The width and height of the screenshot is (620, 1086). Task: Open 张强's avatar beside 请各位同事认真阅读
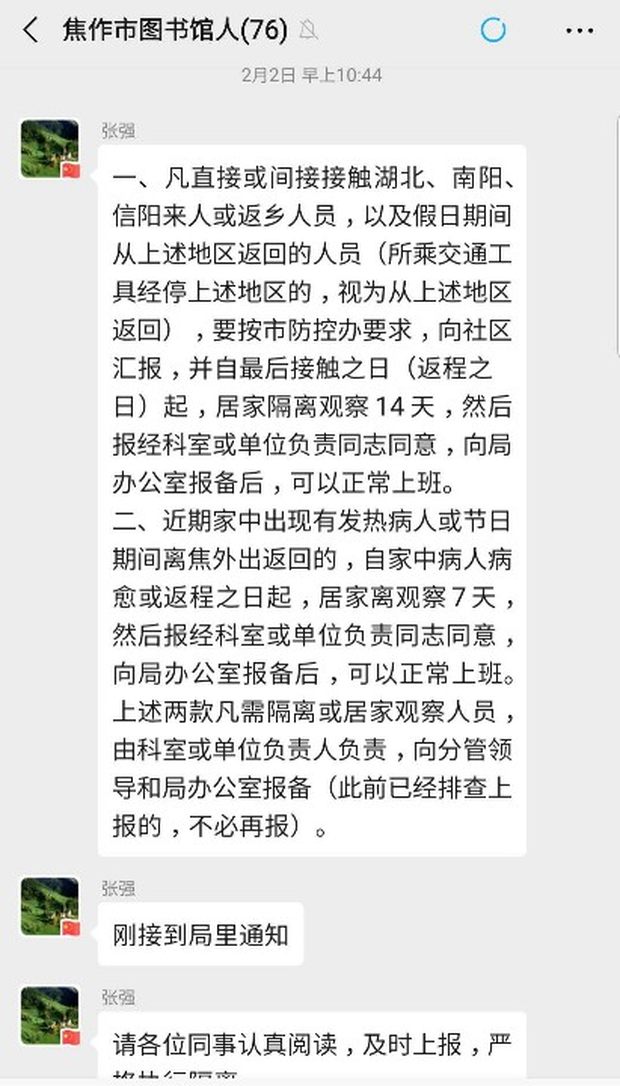click(x=50, y=1016)
